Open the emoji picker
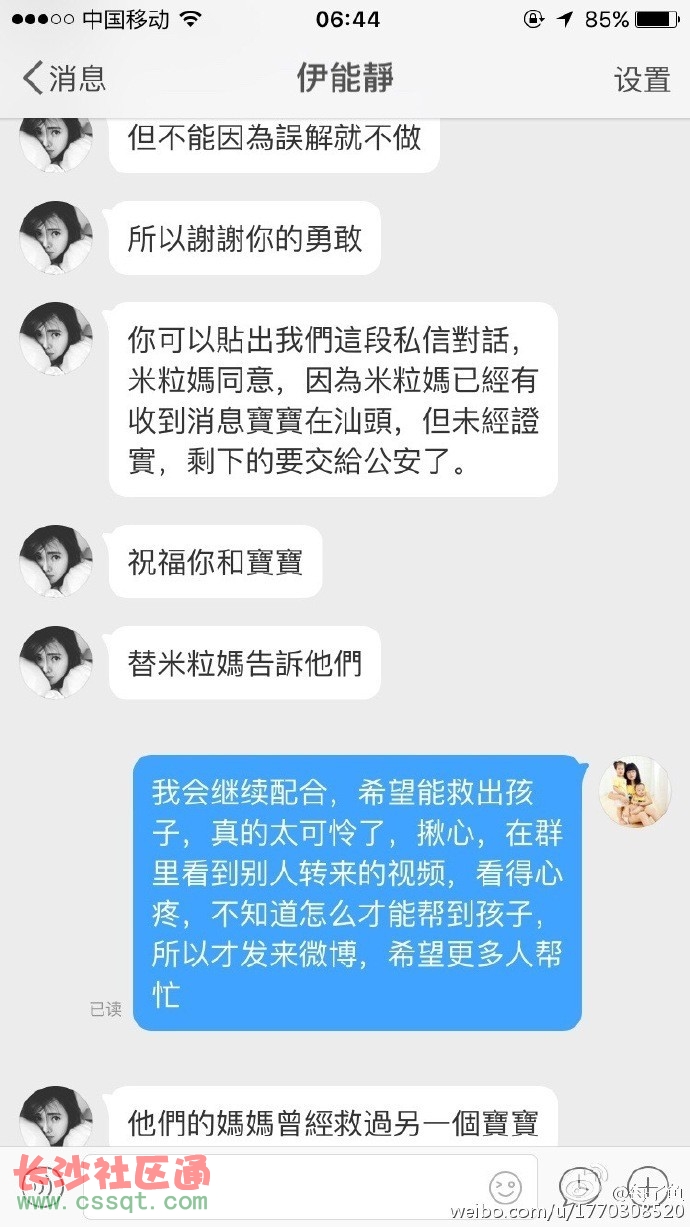The height and width of the screenshot is (1227, 690). click(x=505, y=1187)
